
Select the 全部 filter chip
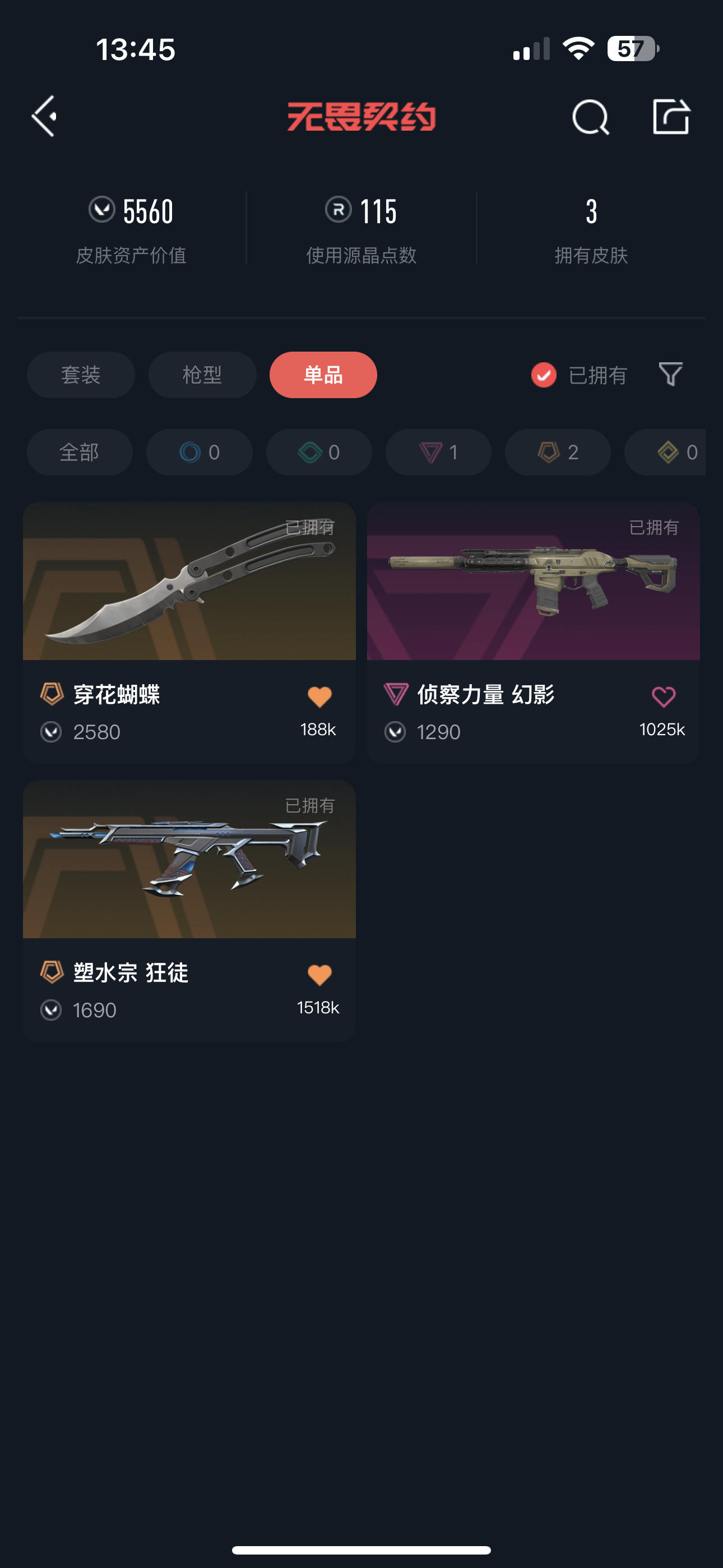pyautogui.click(x=80, y=452)
